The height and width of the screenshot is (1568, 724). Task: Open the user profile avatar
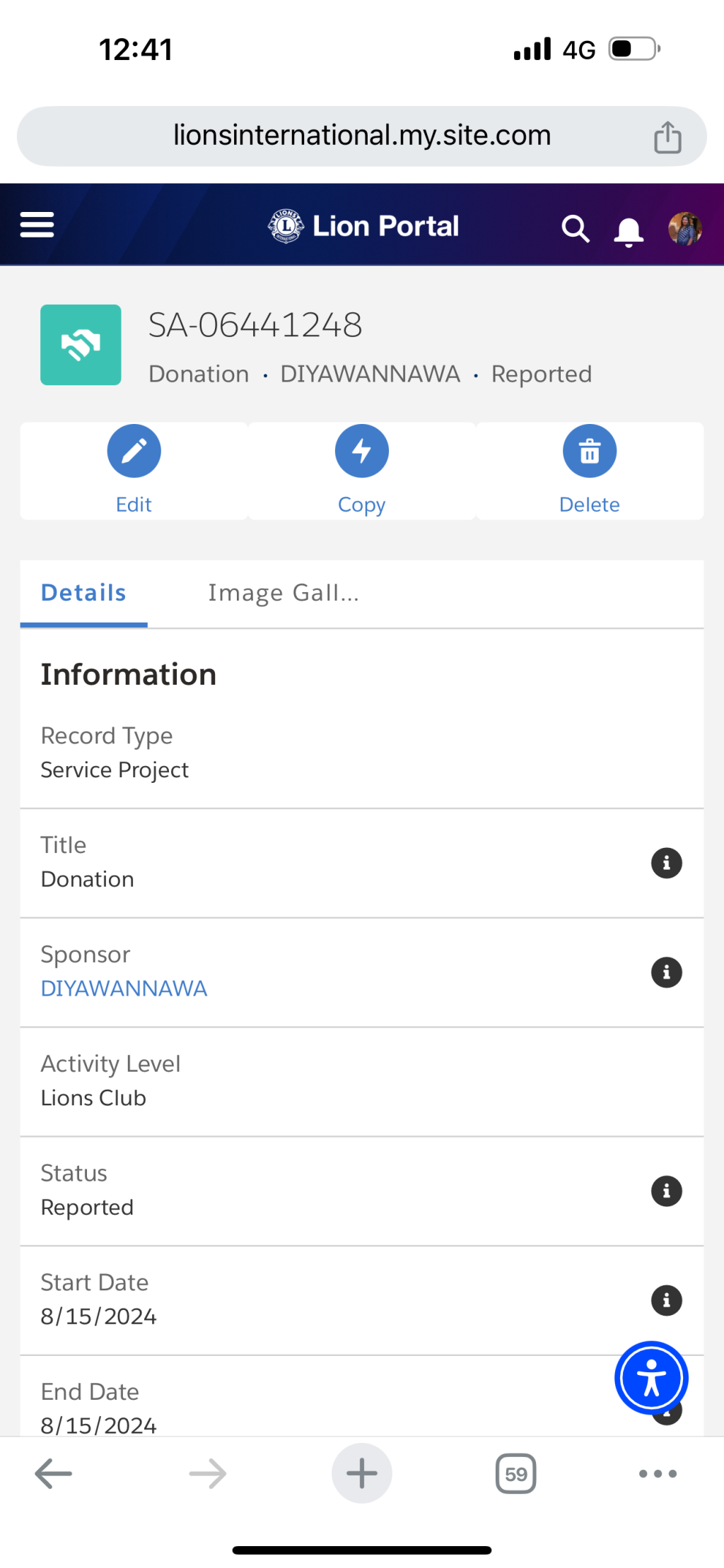coord(684,228)
